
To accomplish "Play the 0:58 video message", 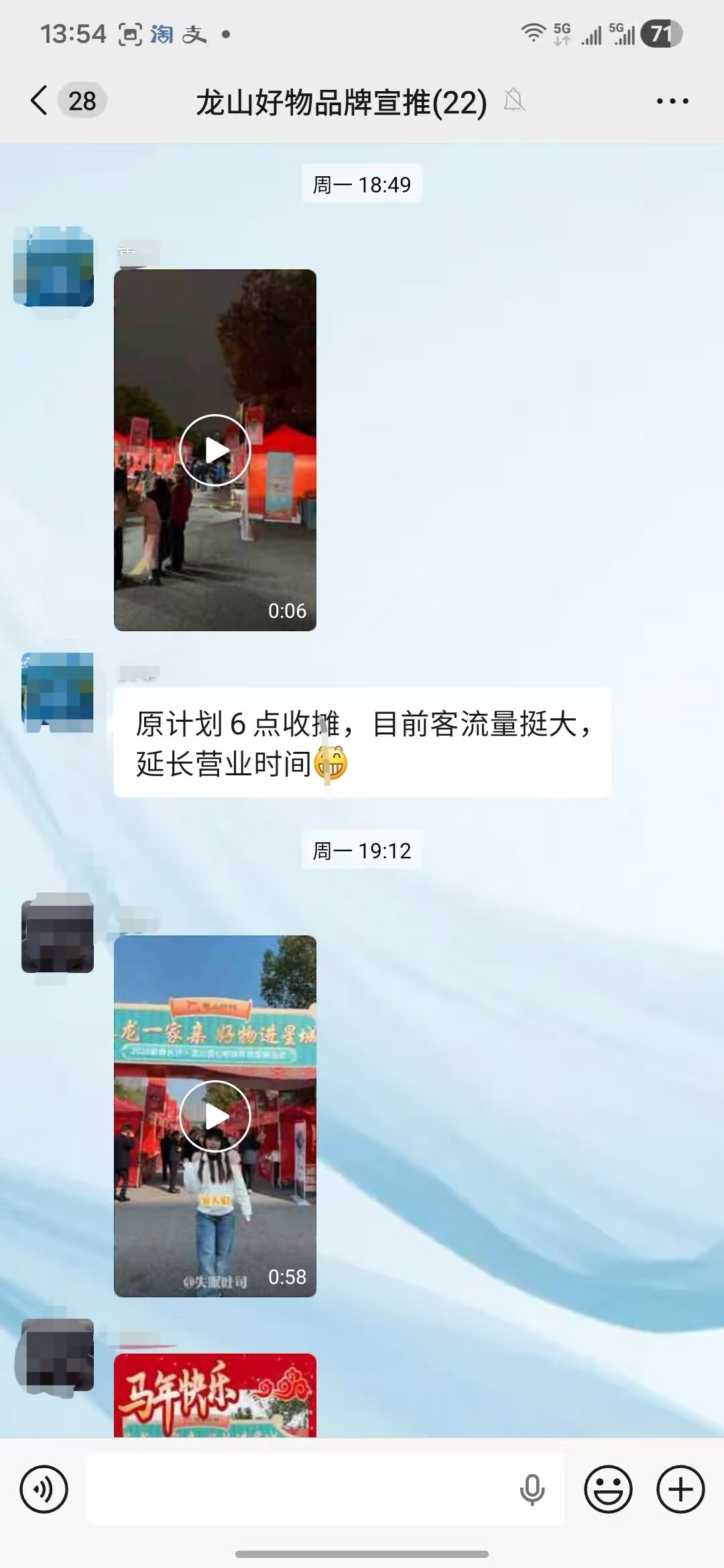I will tap(215, 1116).
